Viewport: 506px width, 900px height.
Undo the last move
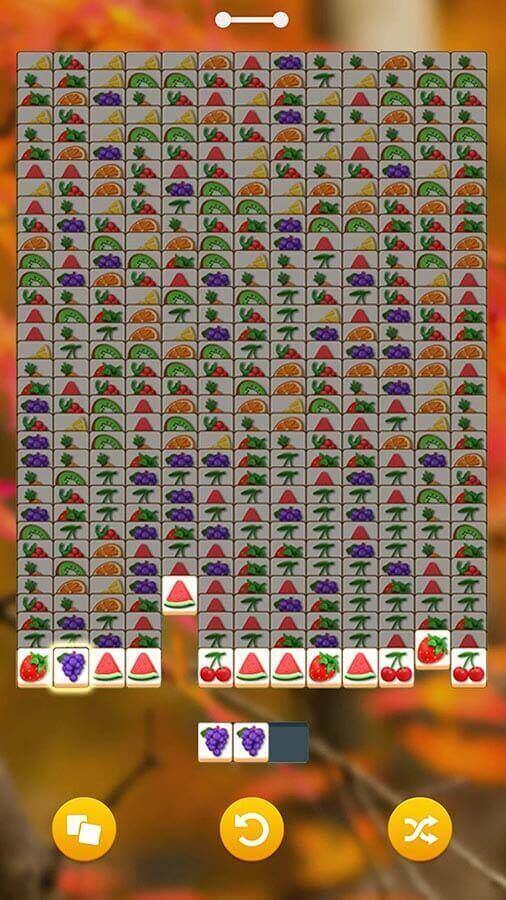click(x=252, y=829)
